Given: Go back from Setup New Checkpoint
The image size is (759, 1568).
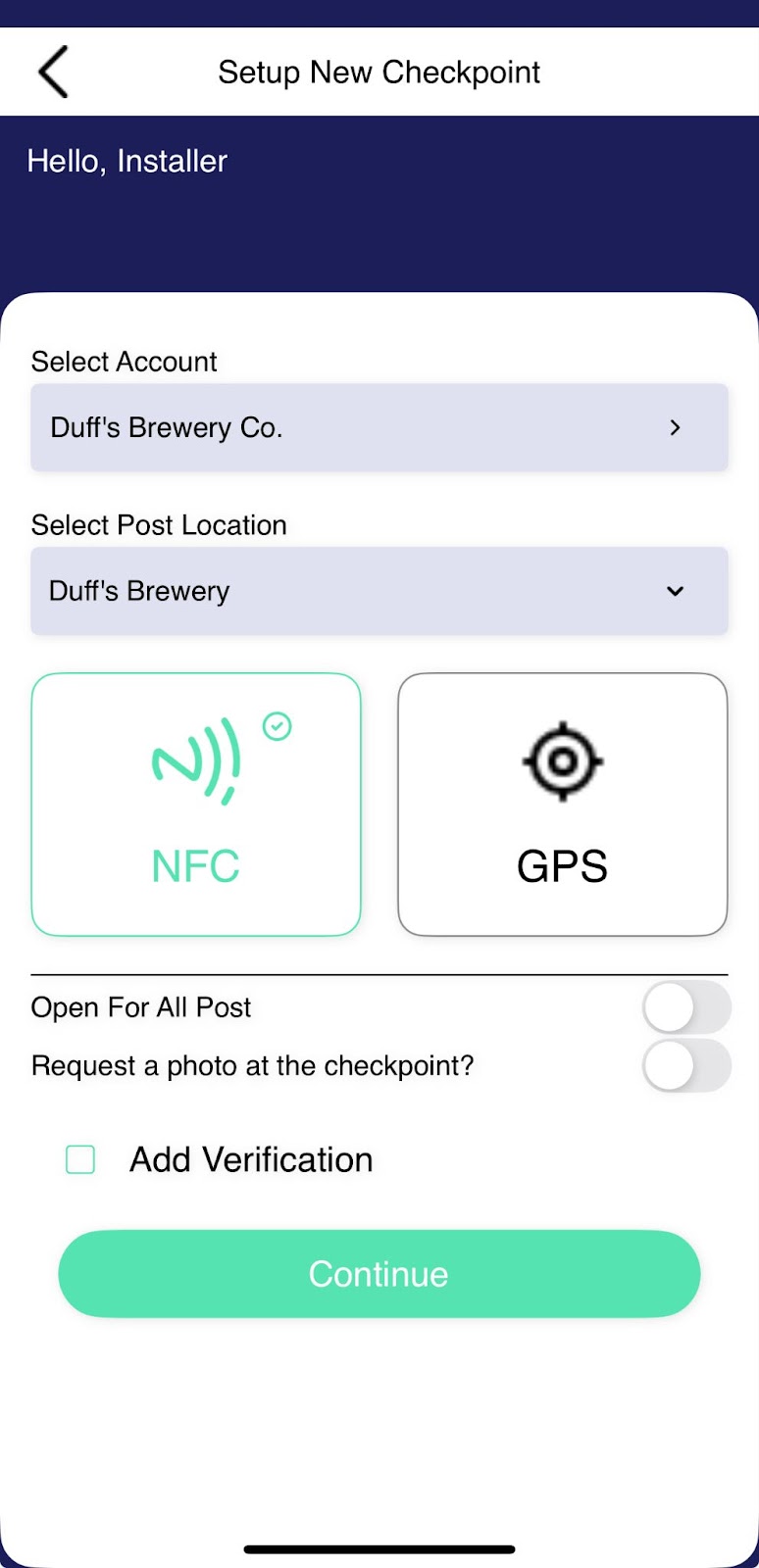Looking at the screenshot, I should click(54, 72).
